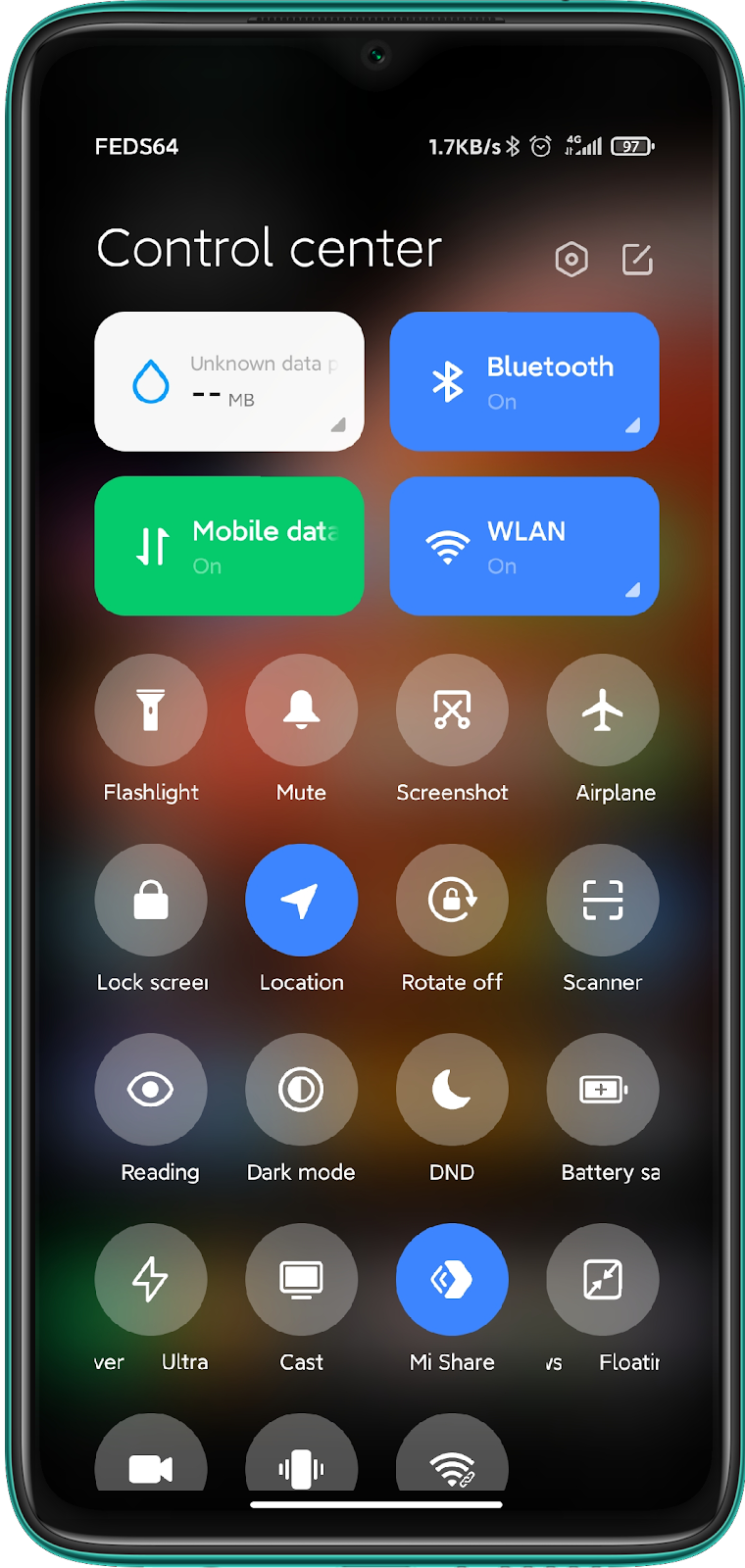Enable Airplane mode
Screen dimensions: 745x1568
click(x=602, y=710)
